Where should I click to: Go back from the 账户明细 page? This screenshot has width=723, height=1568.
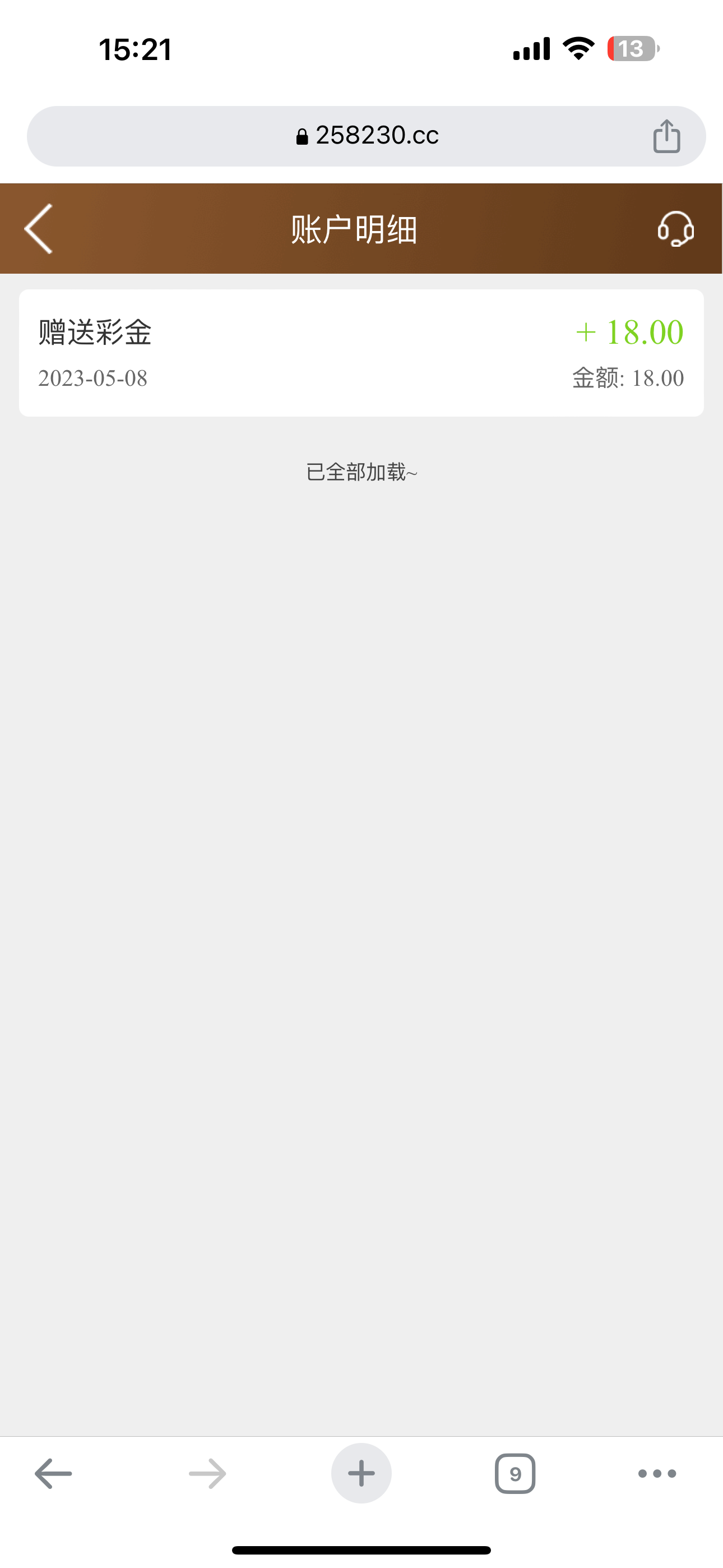click(38, 229)
